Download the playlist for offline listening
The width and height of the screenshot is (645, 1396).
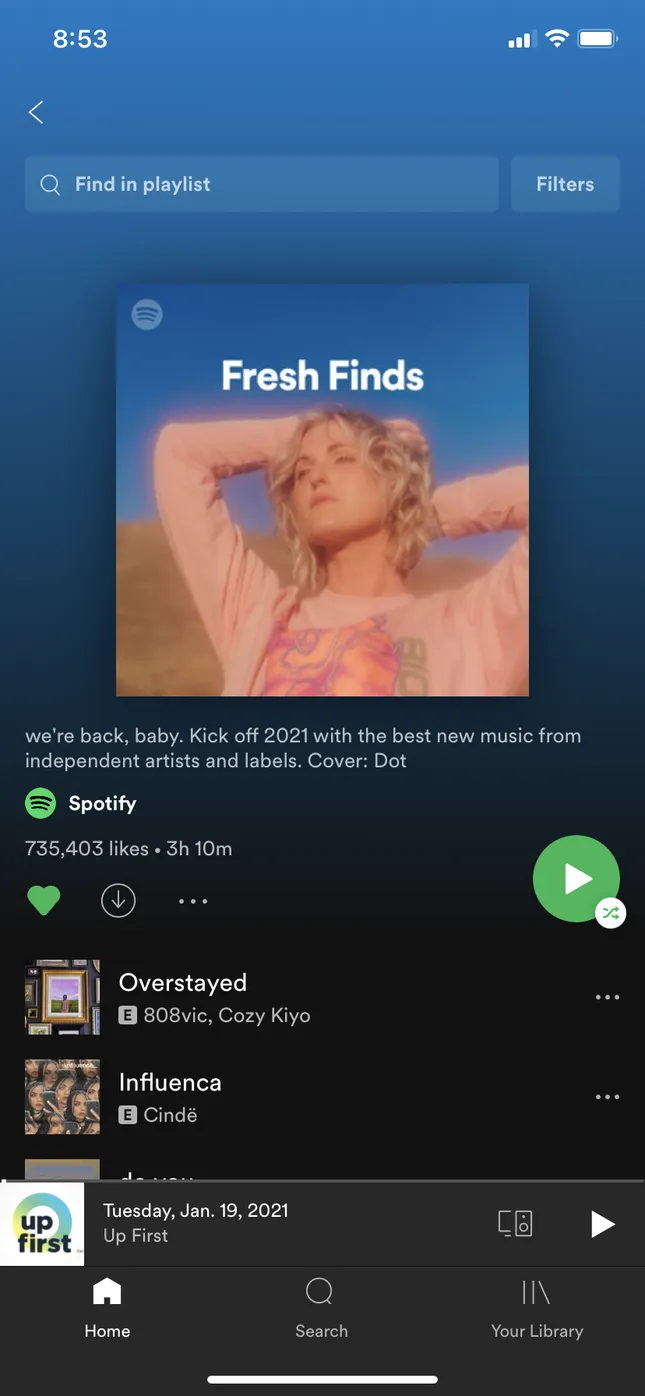118,901
